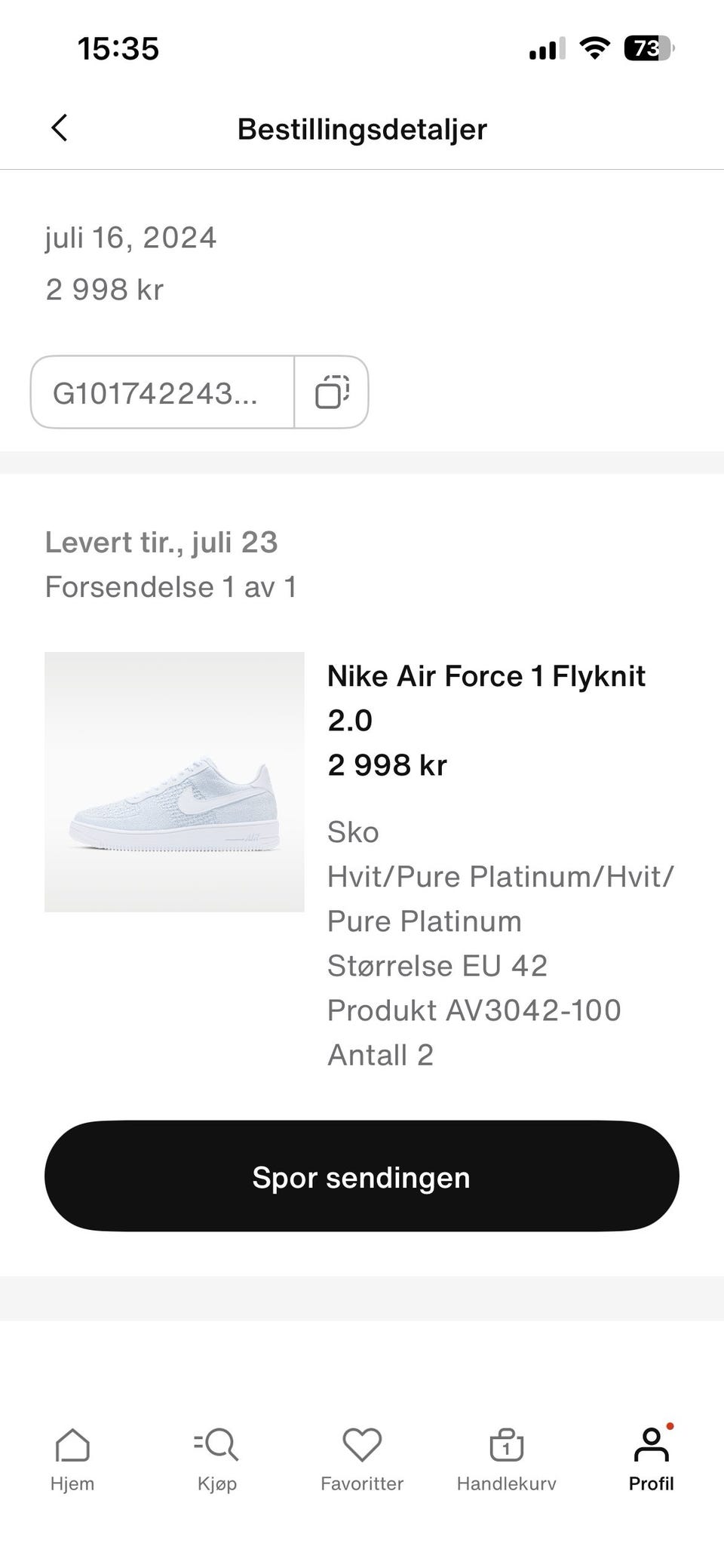Select the Profil tab
The width and height of the screenshot is (724, 1568).
point(651,1459)
